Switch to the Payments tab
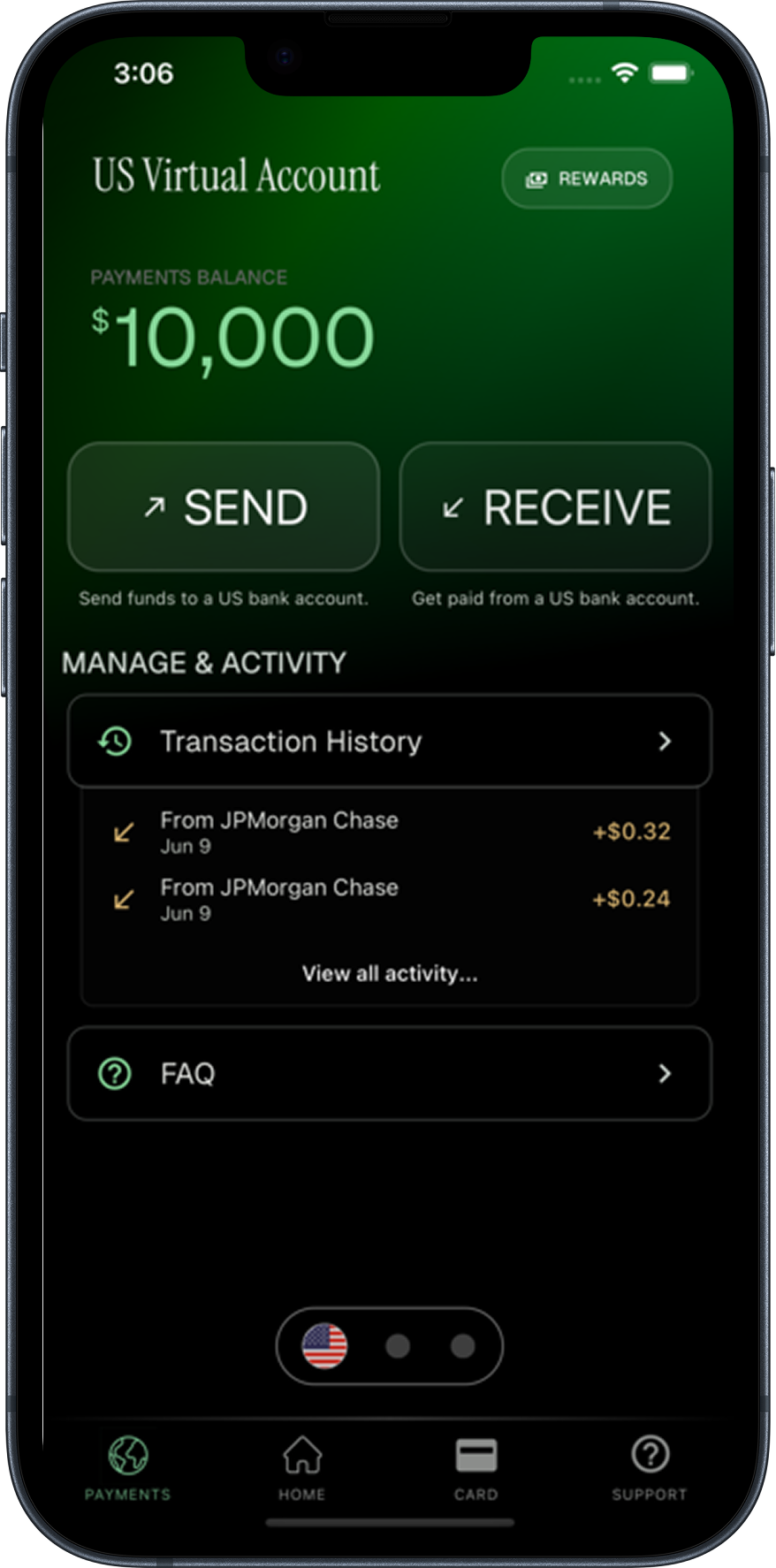 [x=128, y=1468]
